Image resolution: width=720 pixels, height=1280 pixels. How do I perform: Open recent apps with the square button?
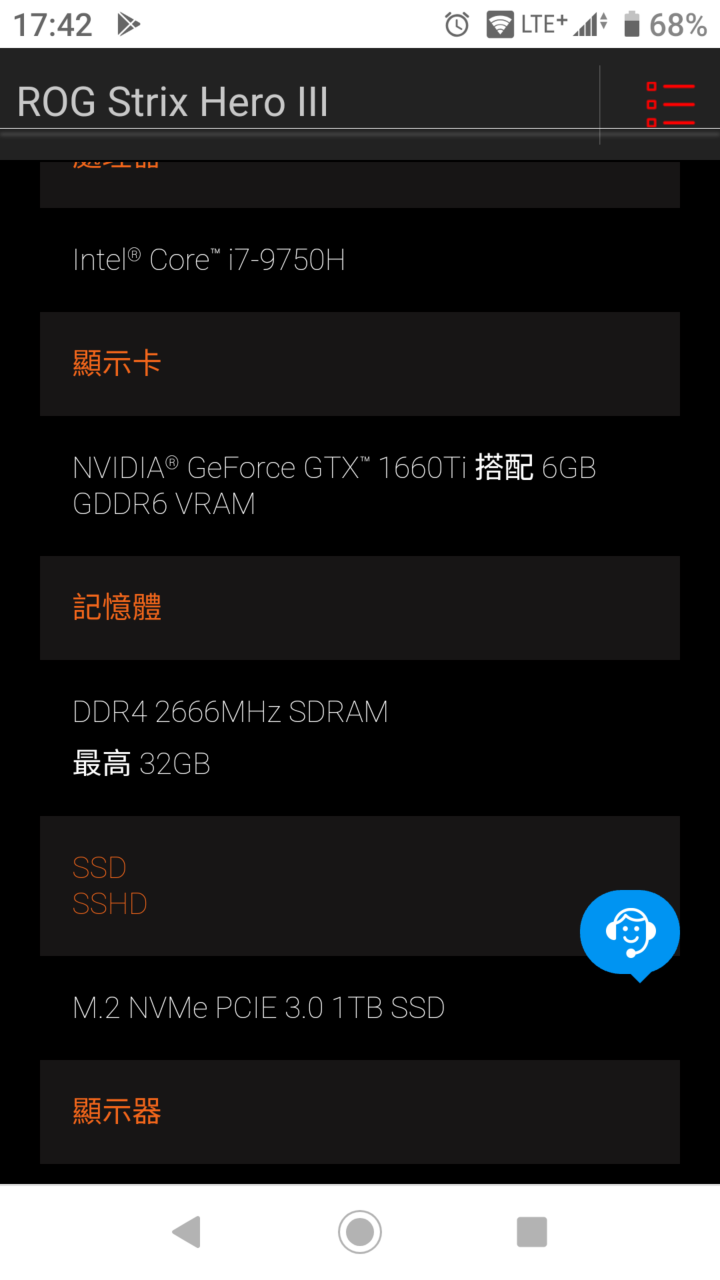532,1232
